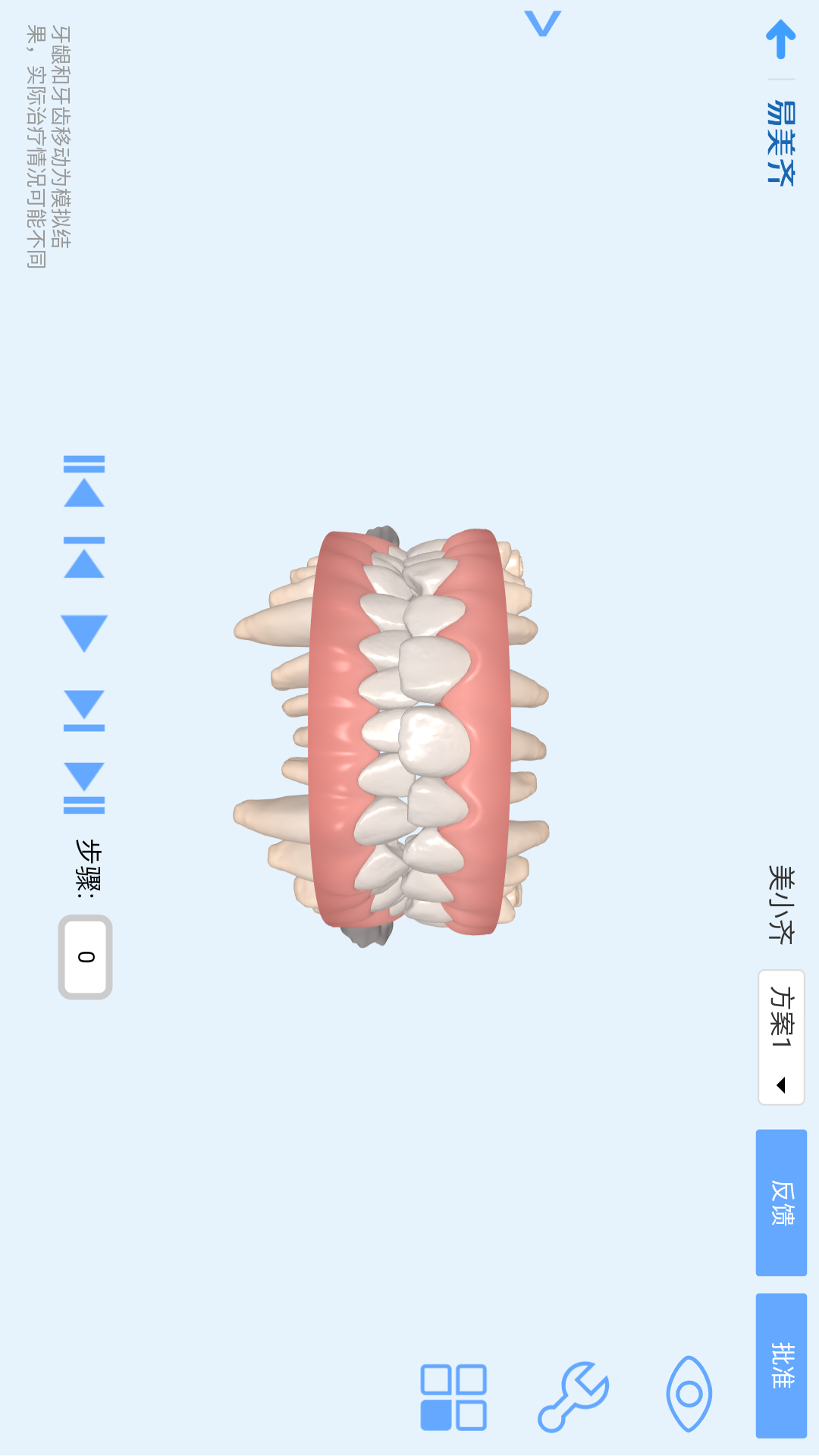Open the grid layout view icon
The width and height of the screenshot is (819, 1456).
(x=453, y=1397)
